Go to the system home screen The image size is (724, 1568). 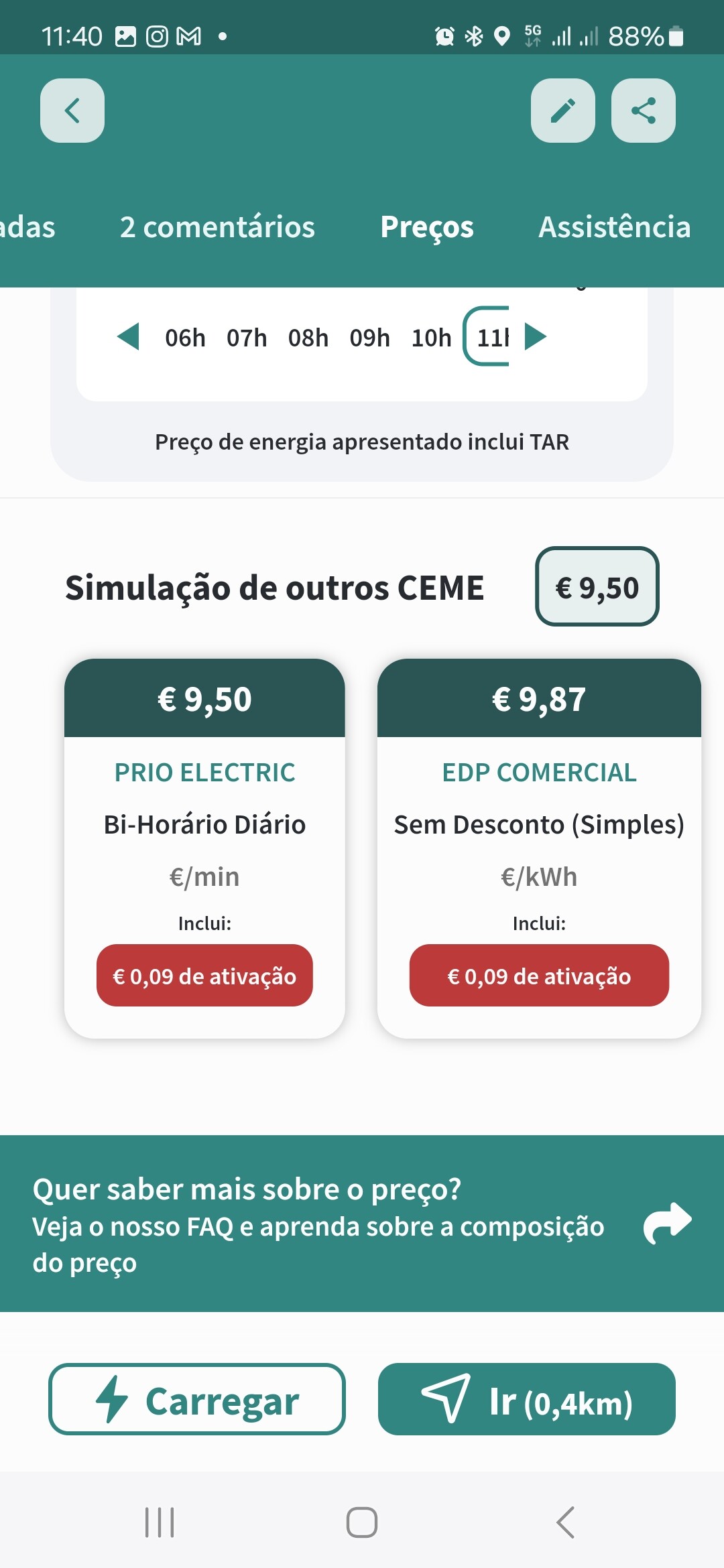tap(362, 1522)
